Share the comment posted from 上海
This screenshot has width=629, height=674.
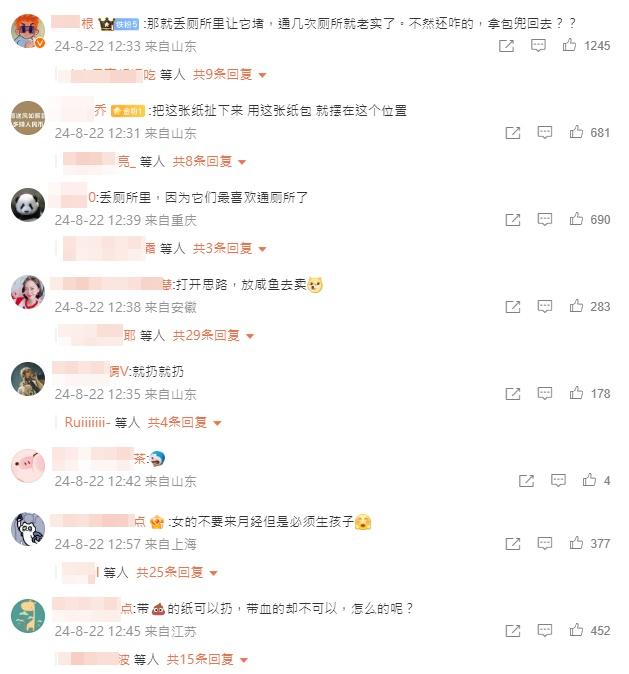512,543
